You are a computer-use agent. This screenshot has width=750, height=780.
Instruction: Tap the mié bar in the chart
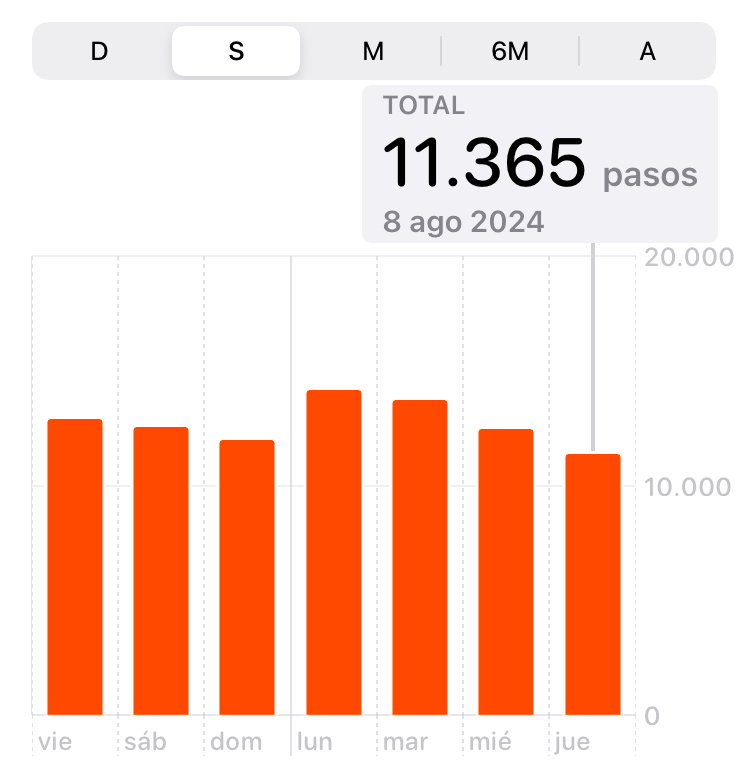coord(506,572)
